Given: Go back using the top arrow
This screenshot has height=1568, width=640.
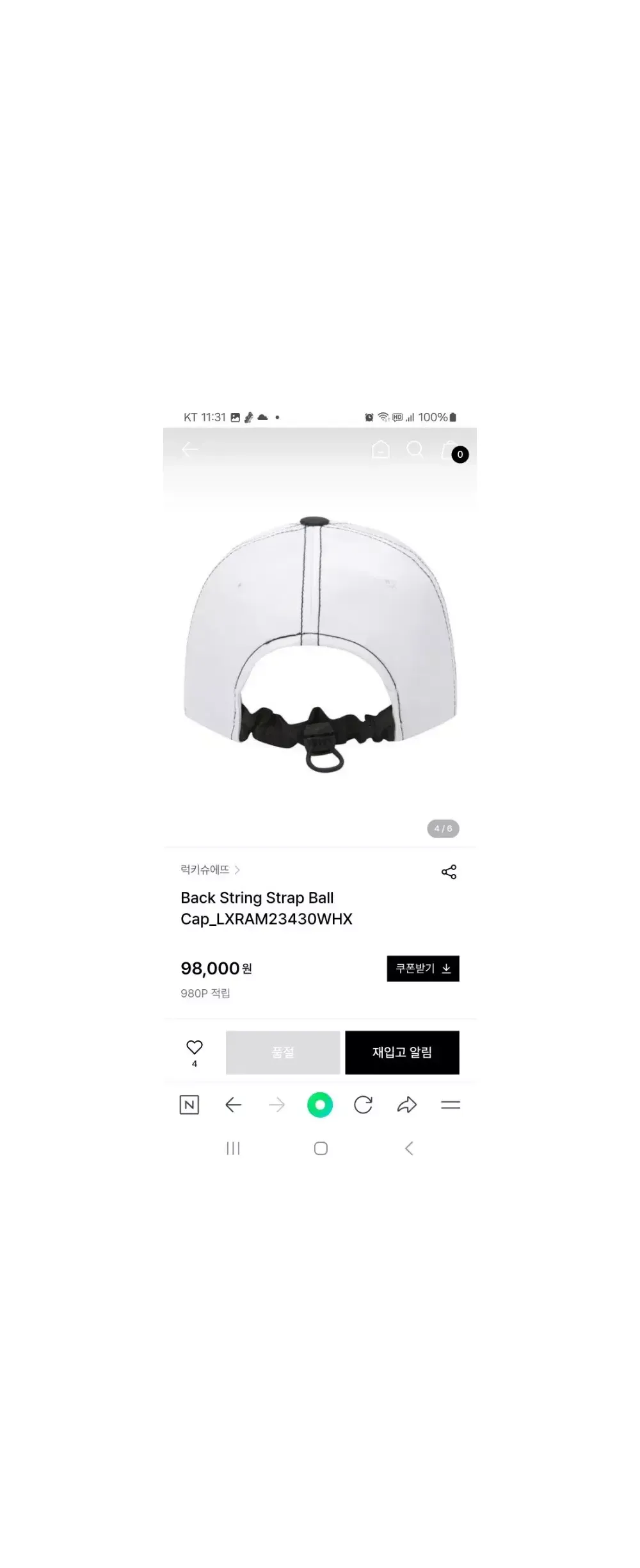Looking at the screenshot, I should pyautogui.click(x=190, y=449).
